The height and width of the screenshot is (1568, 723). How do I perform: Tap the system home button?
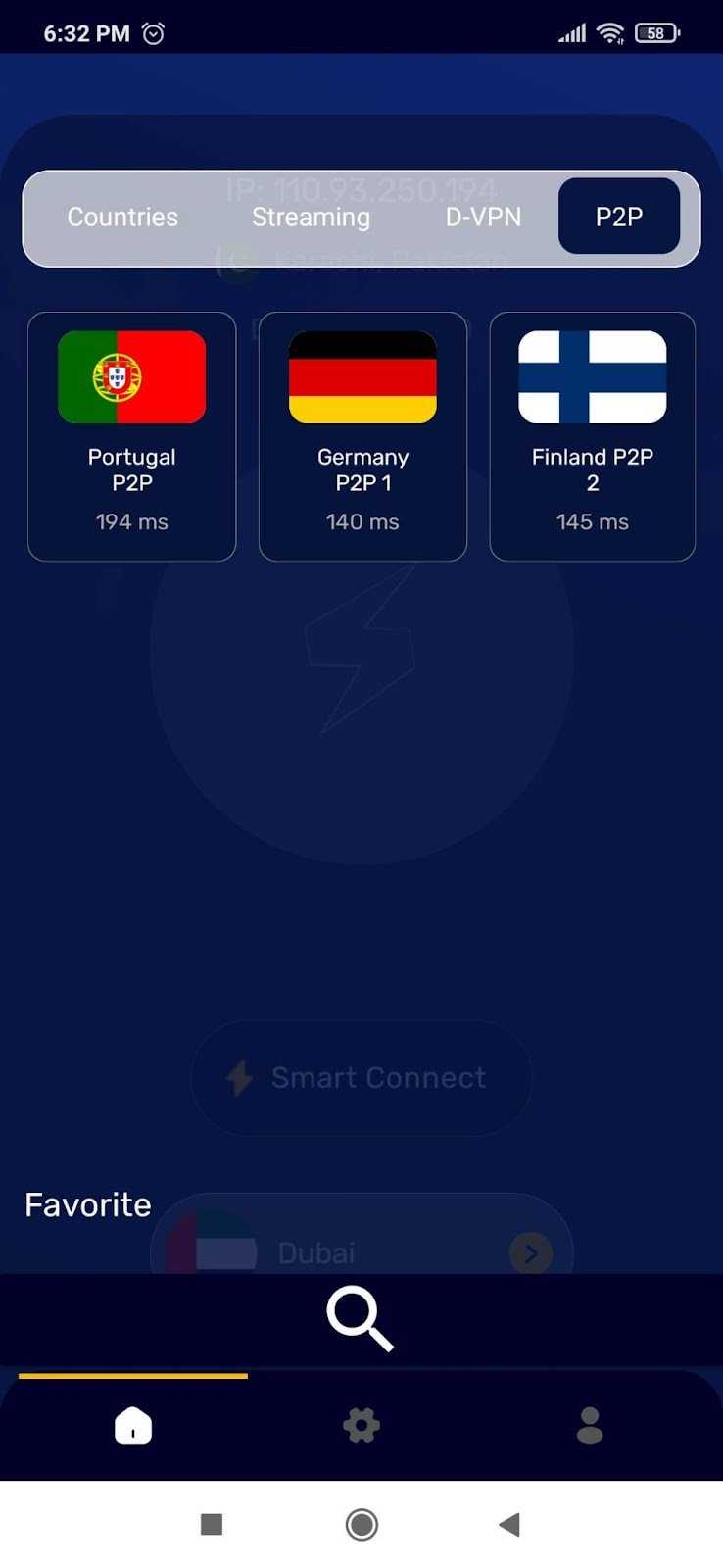coord(361,1524)
